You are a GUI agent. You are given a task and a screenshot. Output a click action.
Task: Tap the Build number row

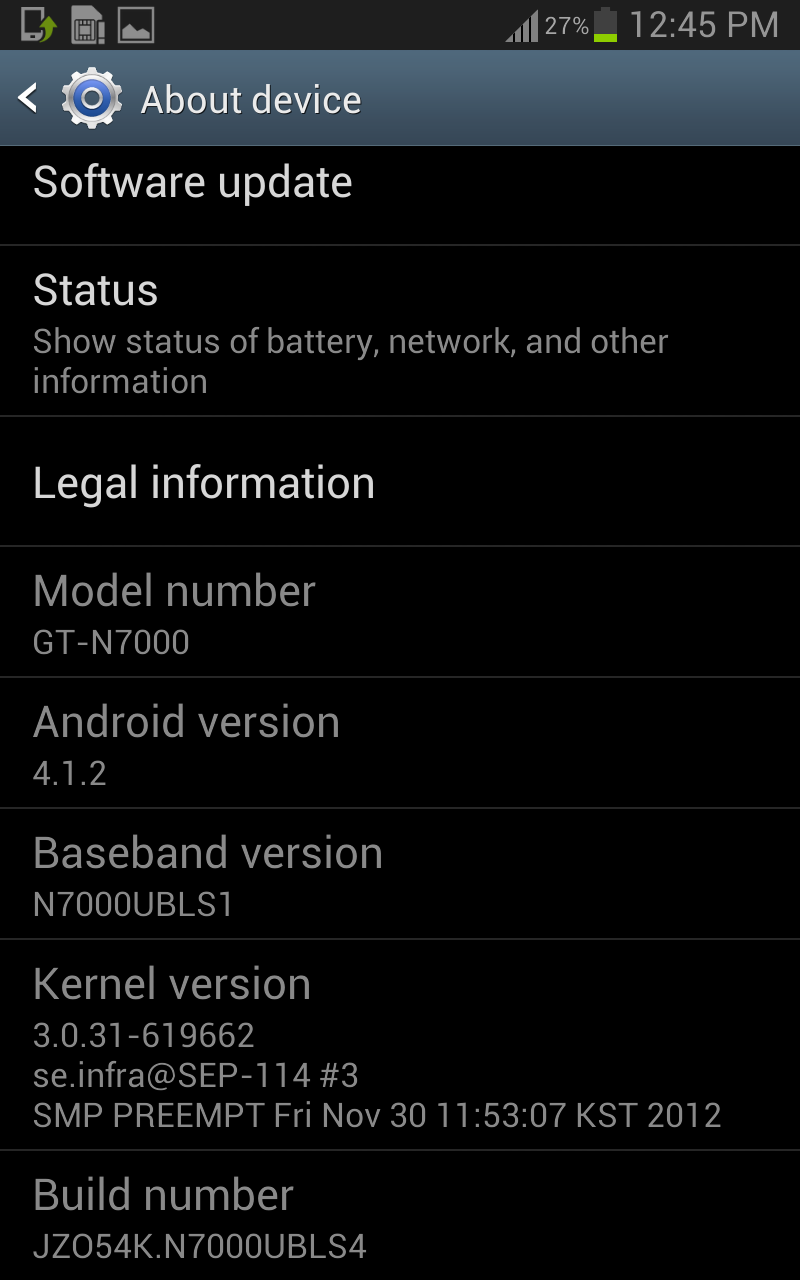coord(400,1216)
